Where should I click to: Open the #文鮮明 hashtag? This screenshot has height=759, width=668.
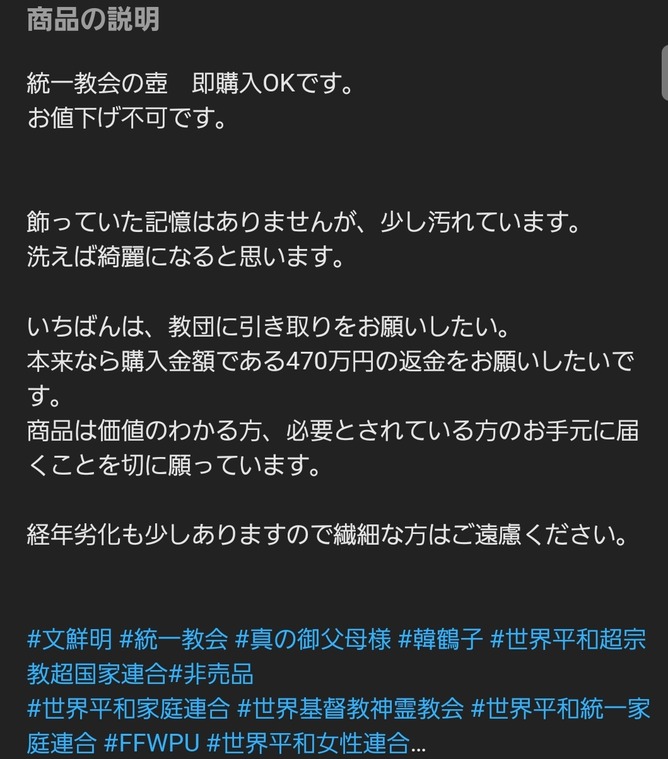pos(70,639)
